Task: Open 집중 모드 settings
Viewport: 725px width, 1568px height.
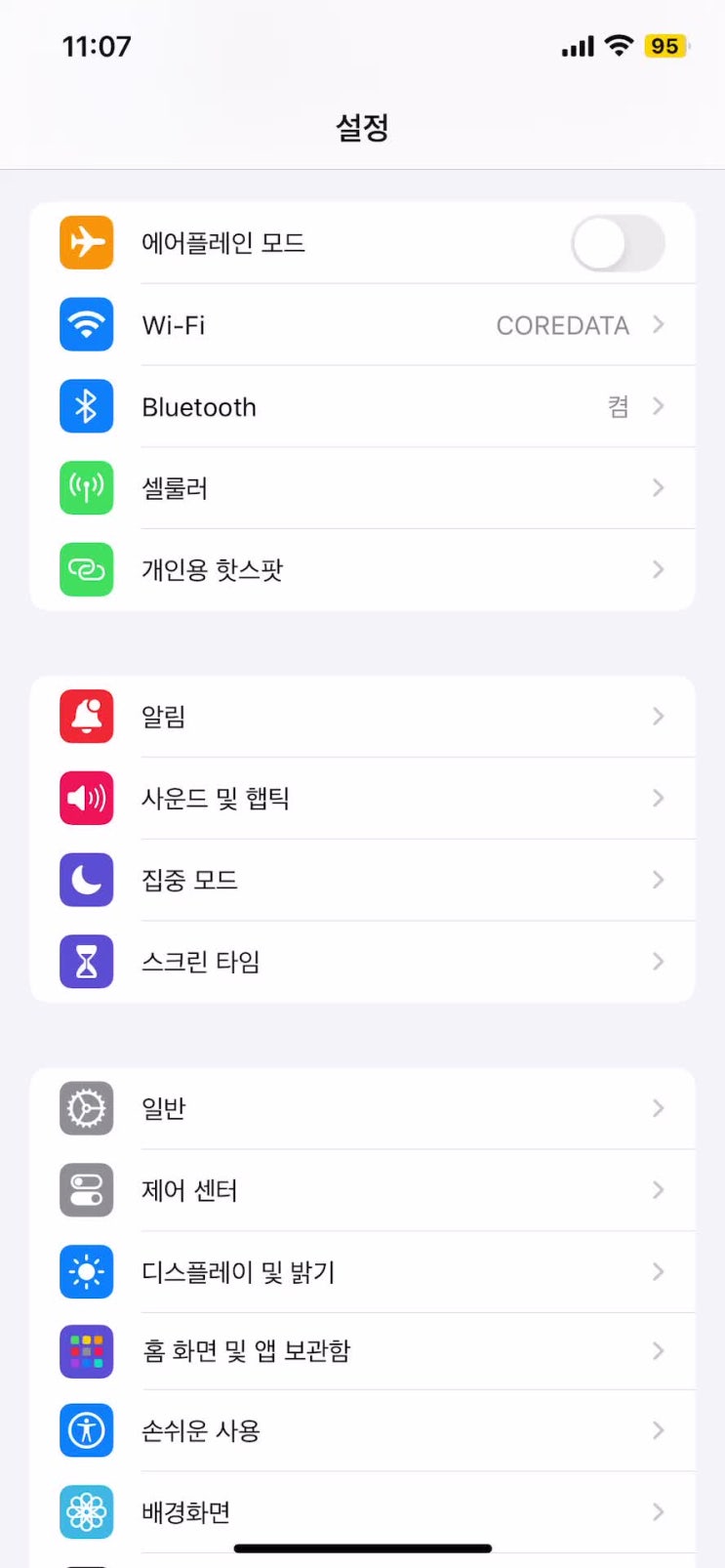Action: pos(390,880)
